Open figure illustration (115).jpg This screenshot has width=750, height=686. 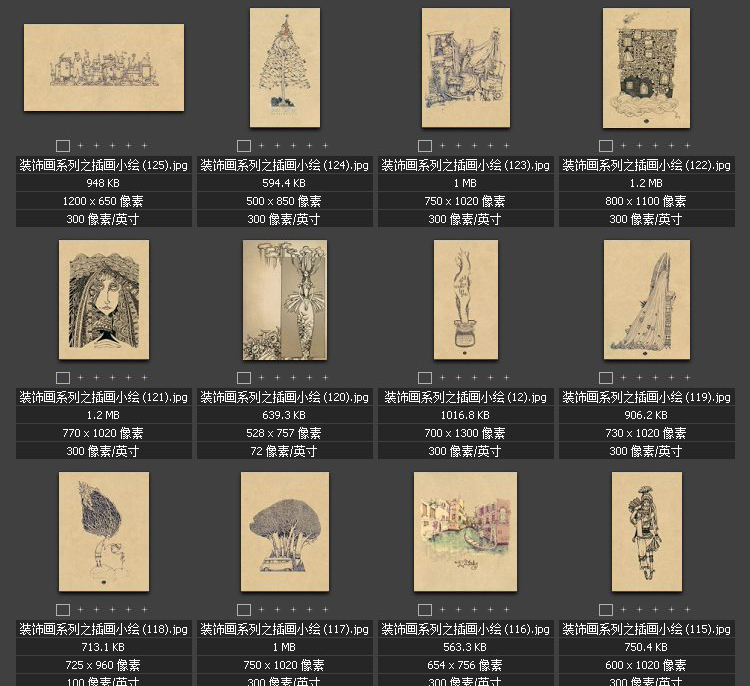(647, 532)
